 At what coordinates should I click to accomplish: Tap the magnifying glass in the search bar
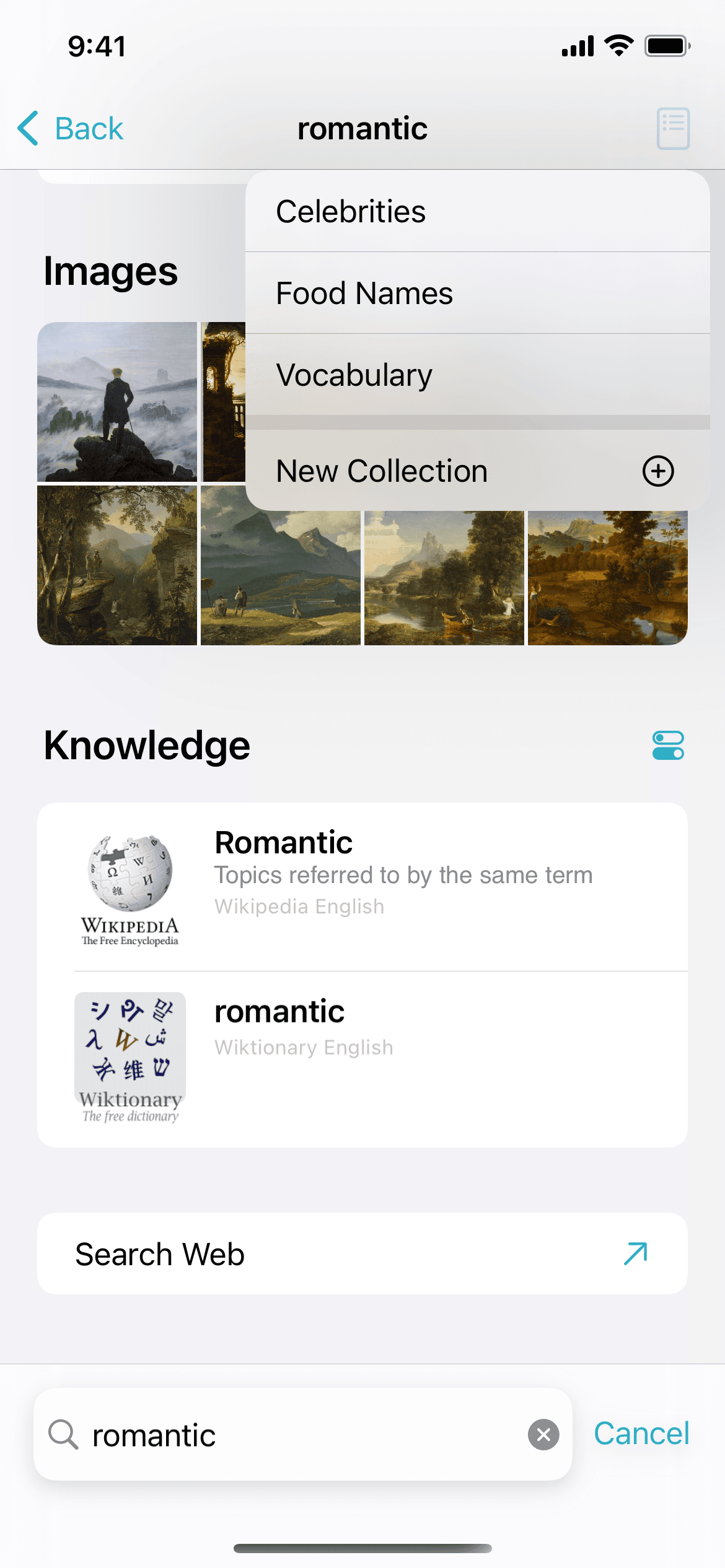click(64, 1434)
